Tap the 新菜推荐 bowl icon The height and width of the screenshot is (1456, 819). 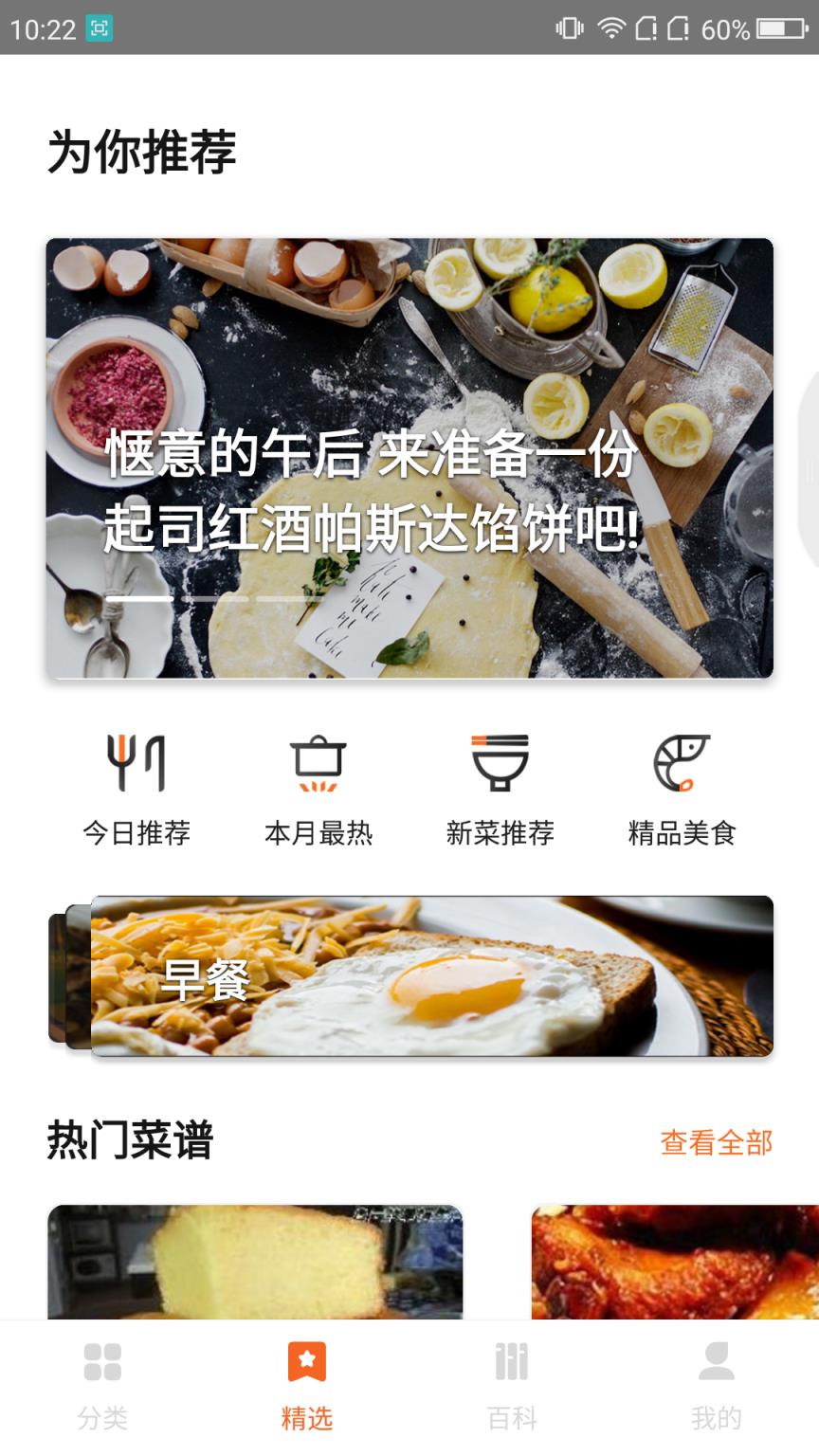(x=500, y=766)
